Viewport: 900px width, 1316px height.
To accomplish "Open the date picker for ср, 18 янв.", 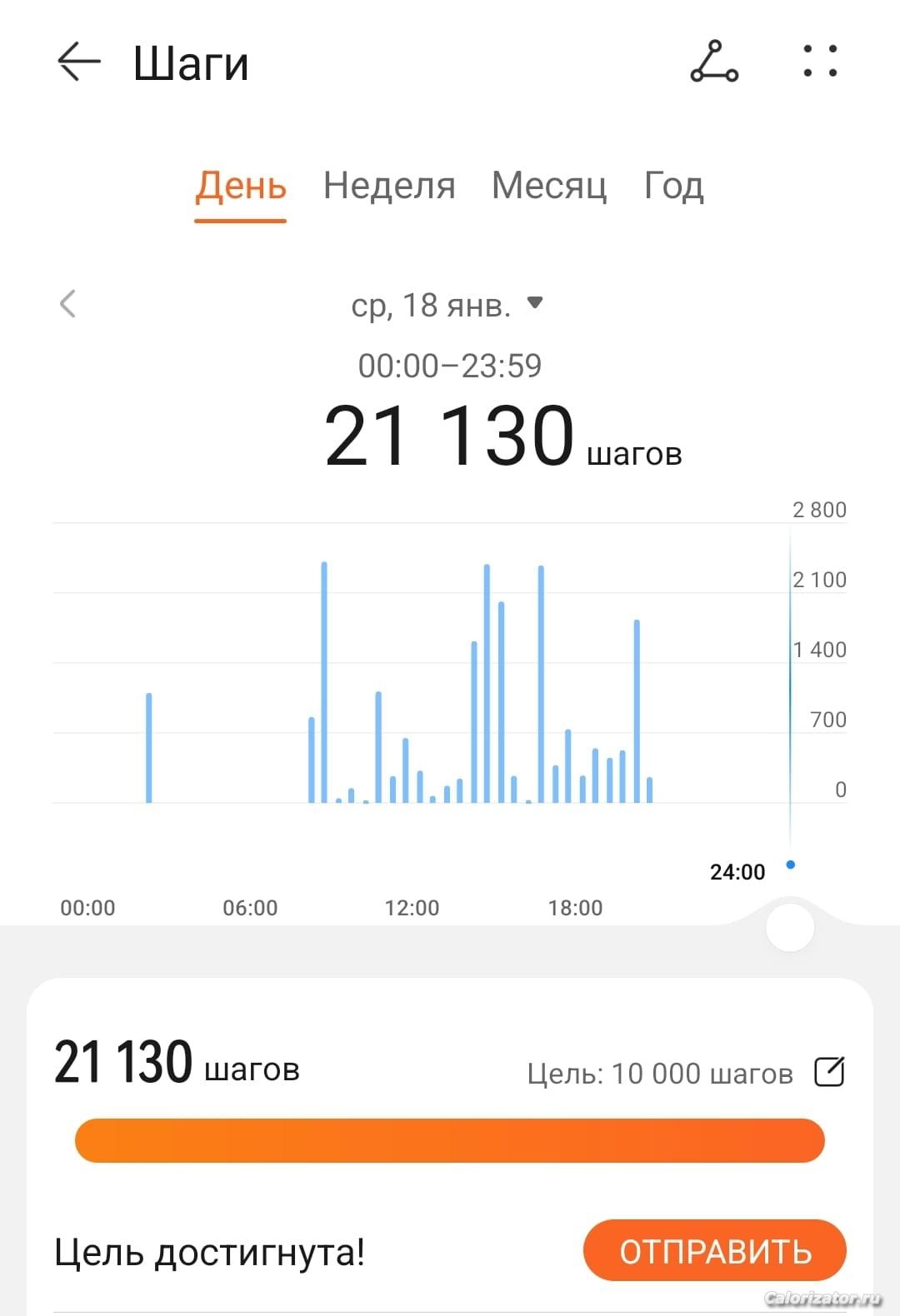I will (x=447, y=306).
